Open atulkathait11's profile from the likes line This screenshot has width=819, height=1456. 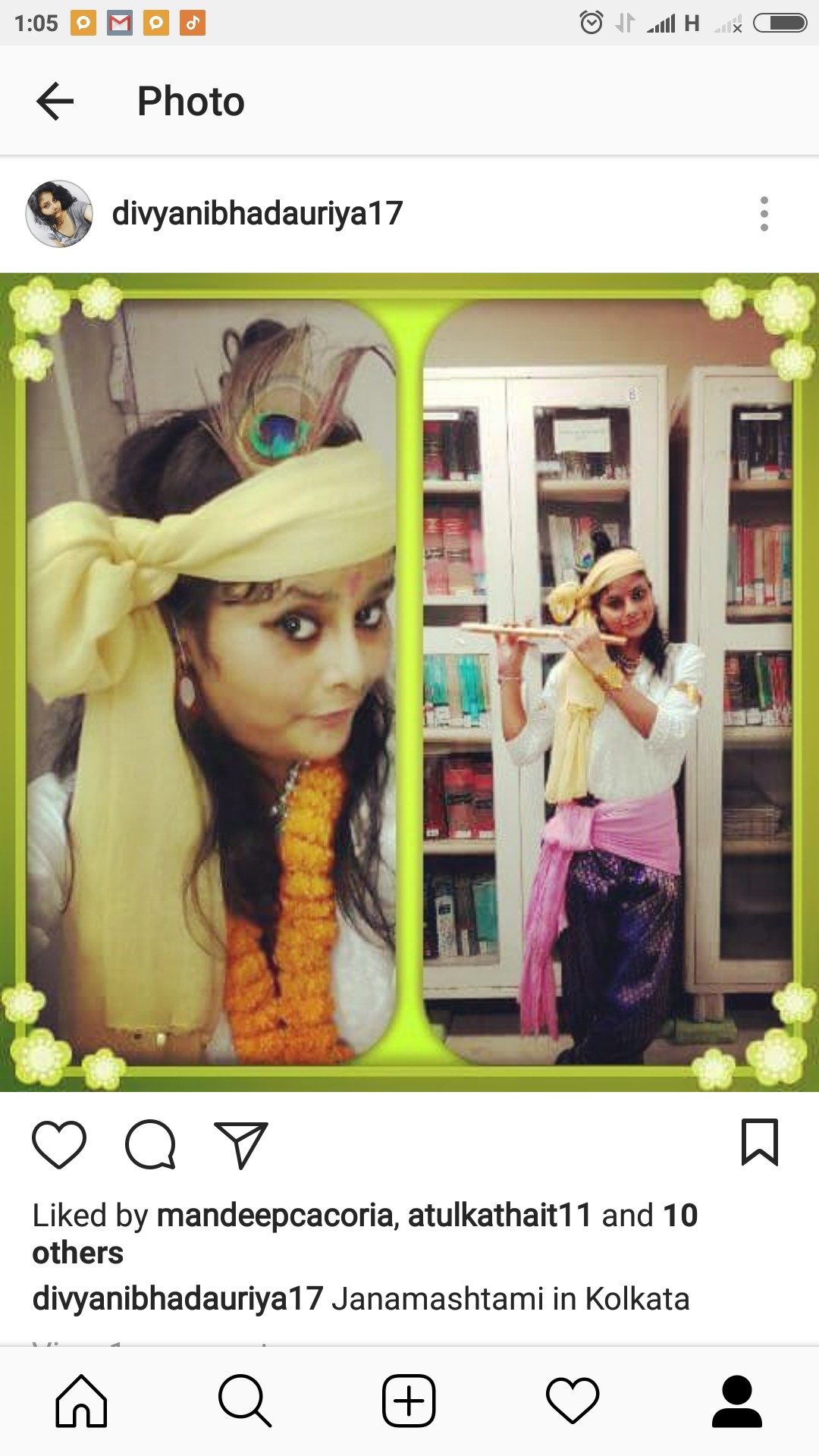tap(499, 1216)
